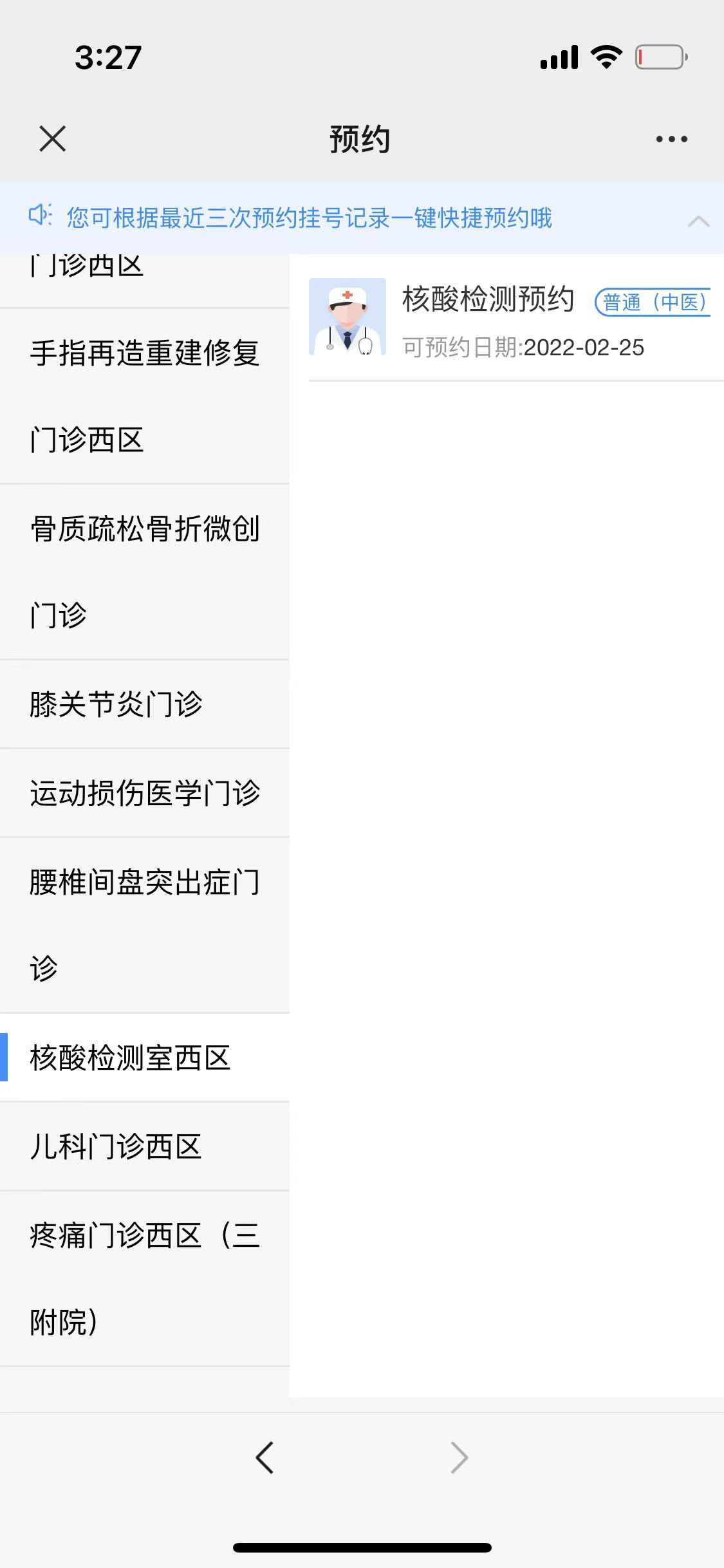Viewport: 724px width, 1568px height.
Task: Open 运动损伤医学门诊 department
Action: [x=144, y=792]
